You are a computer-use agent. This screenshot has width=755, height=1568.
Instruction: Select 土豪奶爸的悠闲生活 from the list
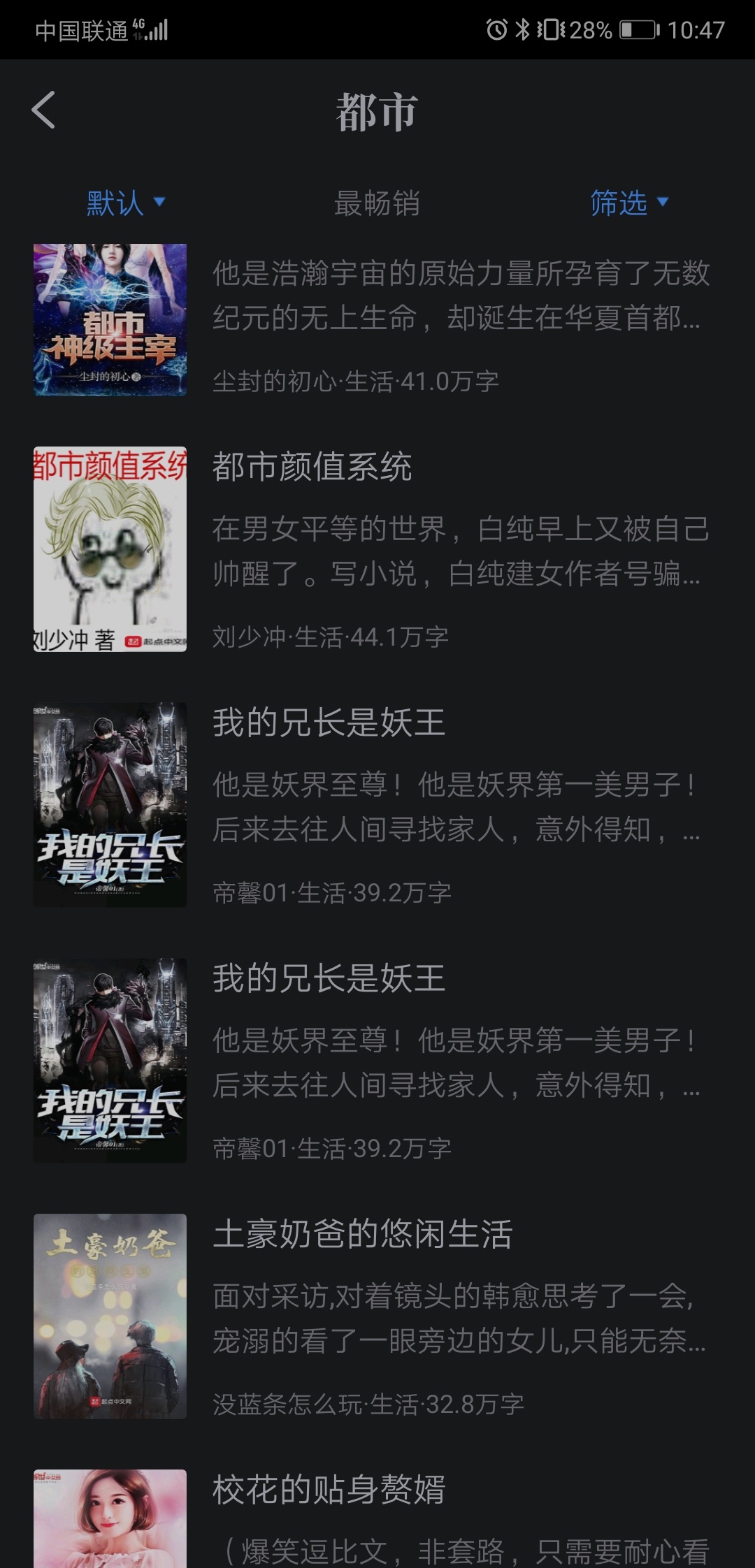click(x=377, y=1316)
